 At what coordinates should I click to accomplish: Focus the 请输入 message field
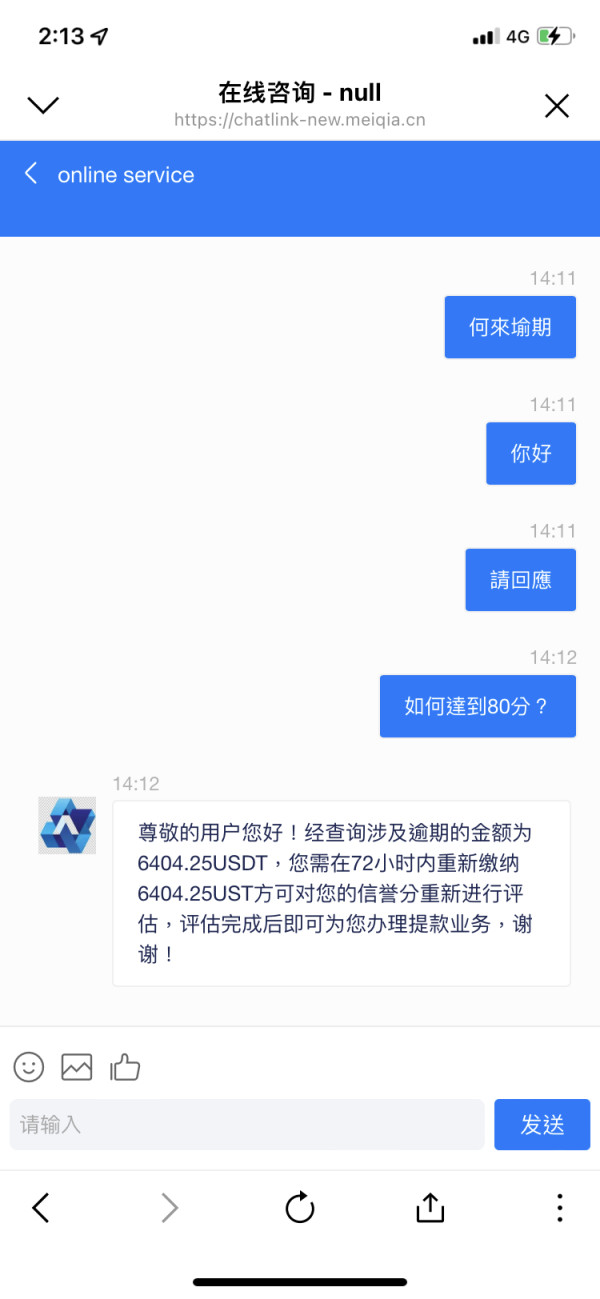(x=247, y=1125)
